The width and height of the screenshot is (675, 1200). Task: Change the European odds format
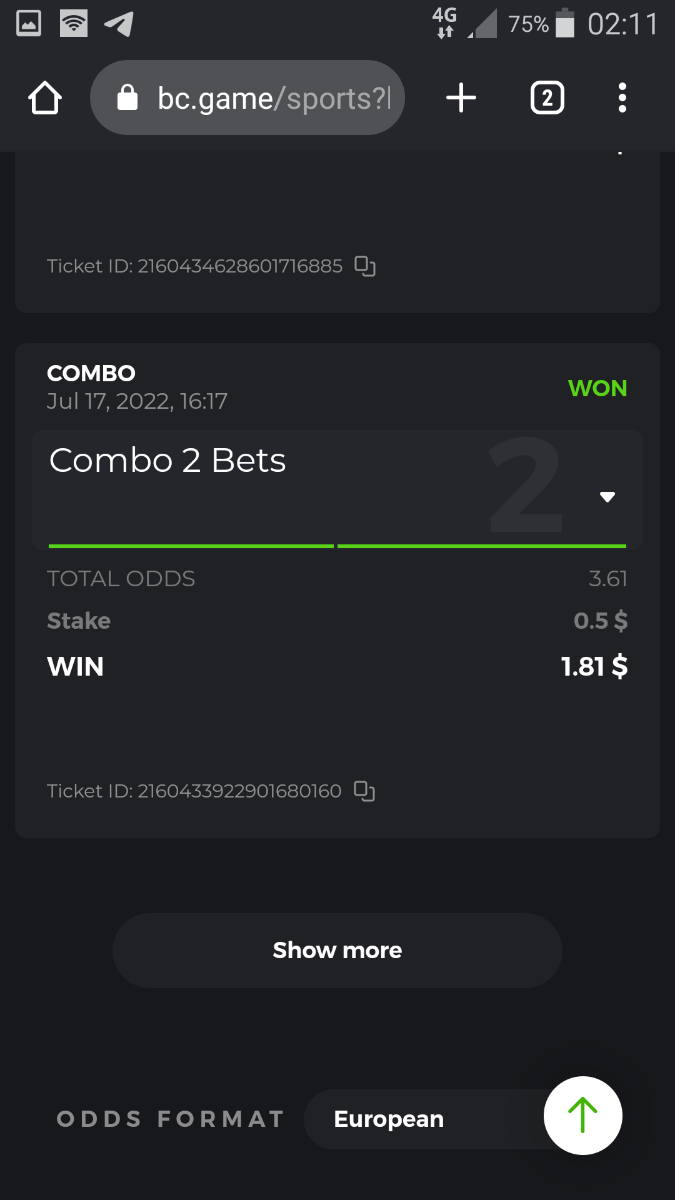[x=420, y=1119]
